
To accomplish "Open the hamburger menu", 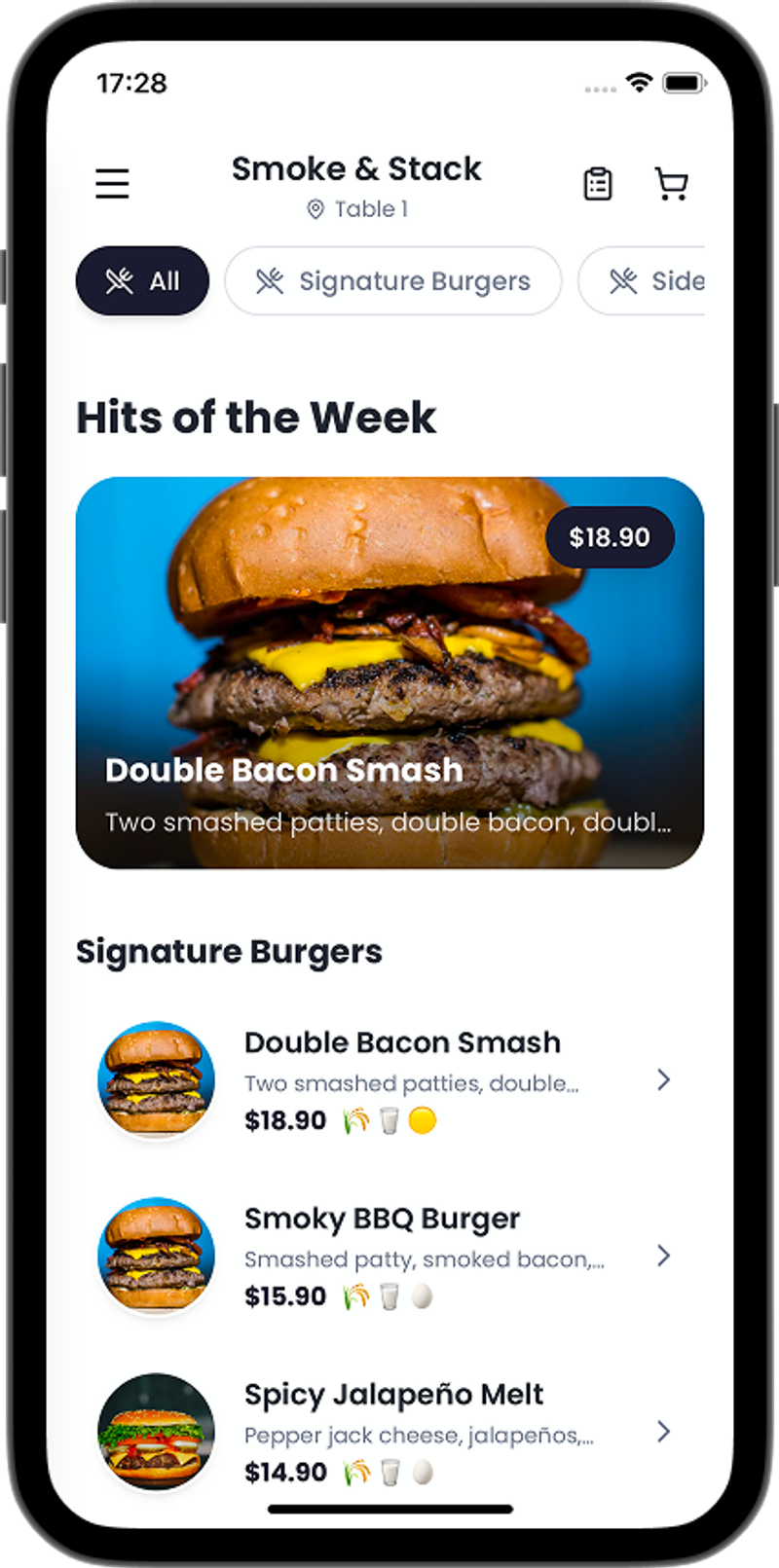I will (x=112, y=183).
